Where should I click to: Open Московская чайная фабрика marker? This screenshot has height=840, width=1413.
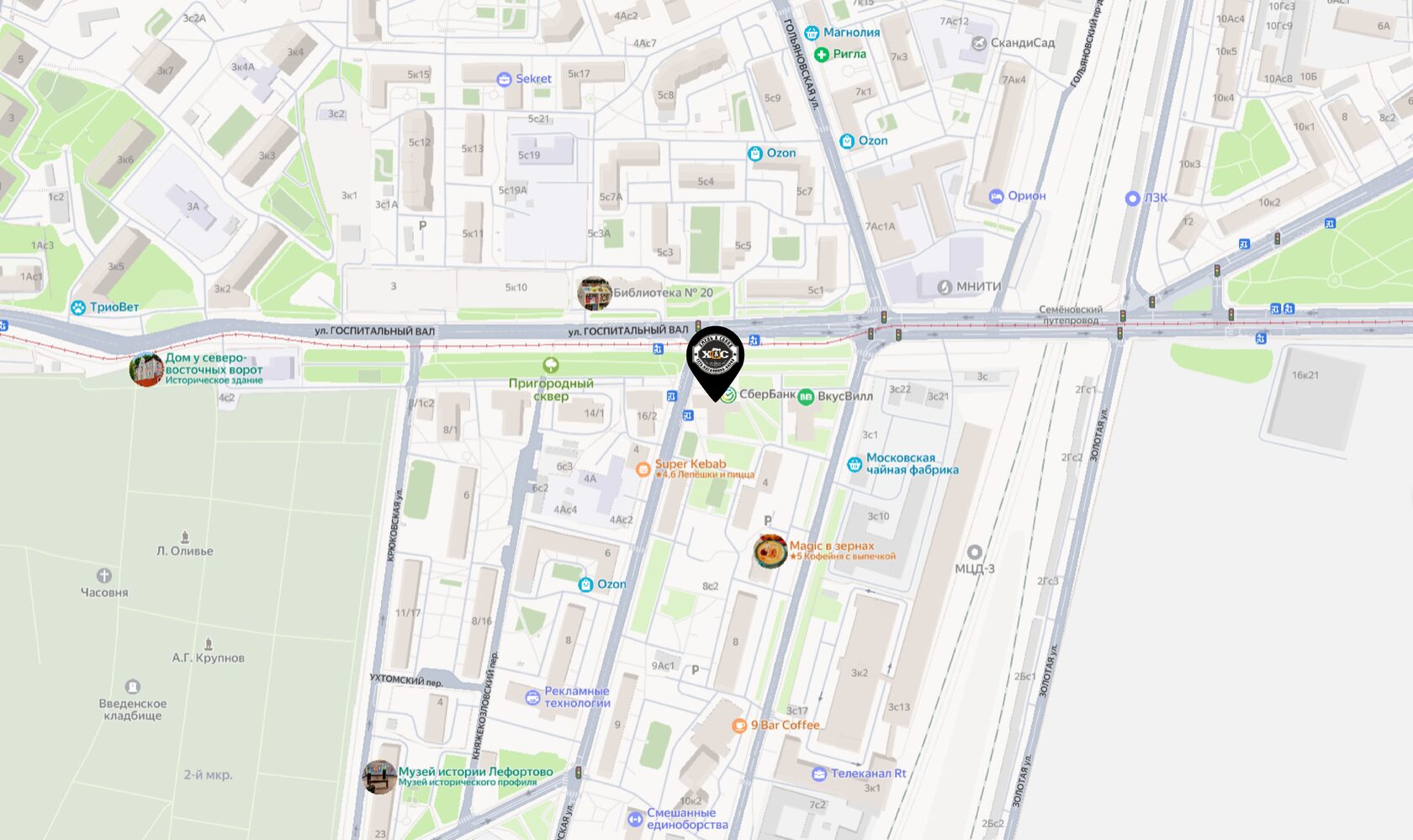pyautogui.click(x=855, y=464)
